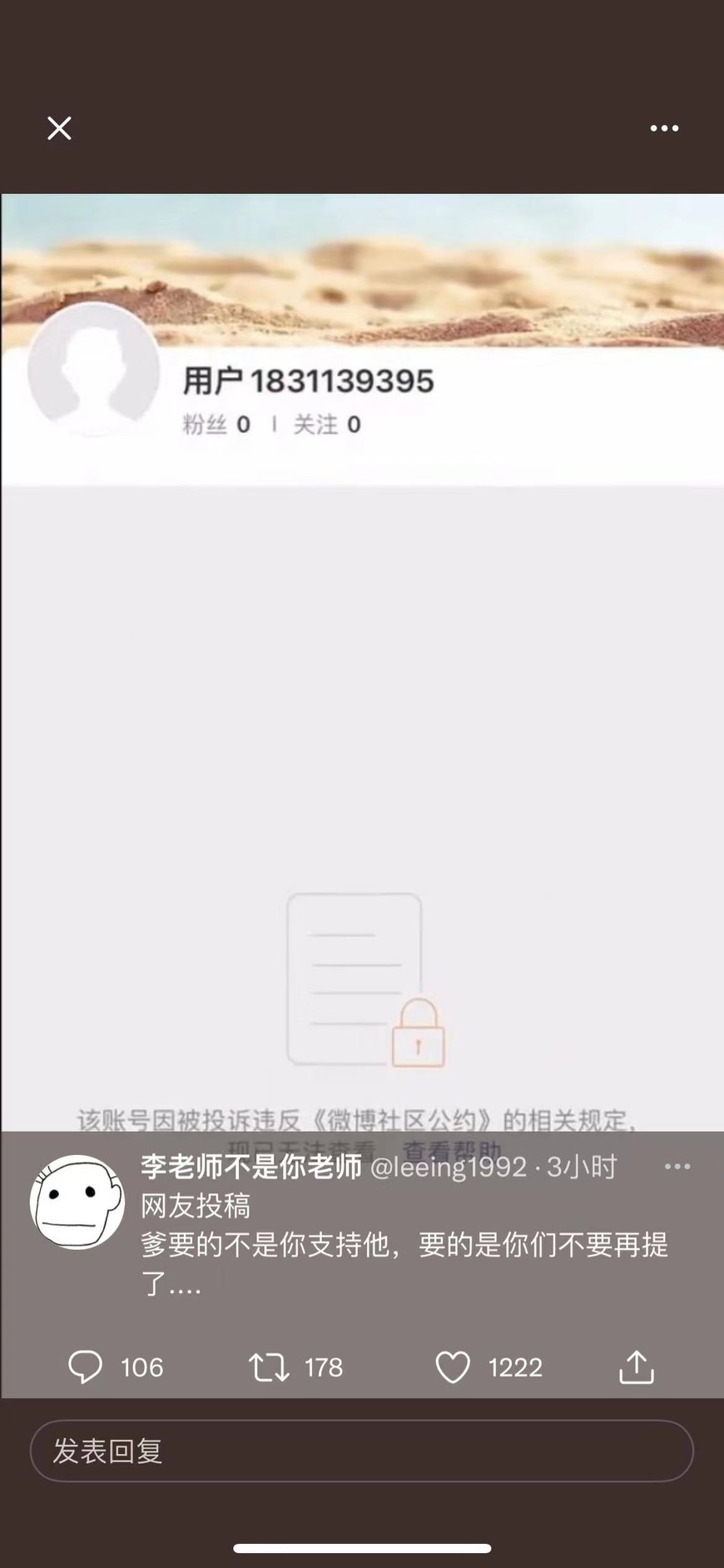
Task: Open the tweet's more options menu
Action: pyautogui.click(x=677, y=1167)
